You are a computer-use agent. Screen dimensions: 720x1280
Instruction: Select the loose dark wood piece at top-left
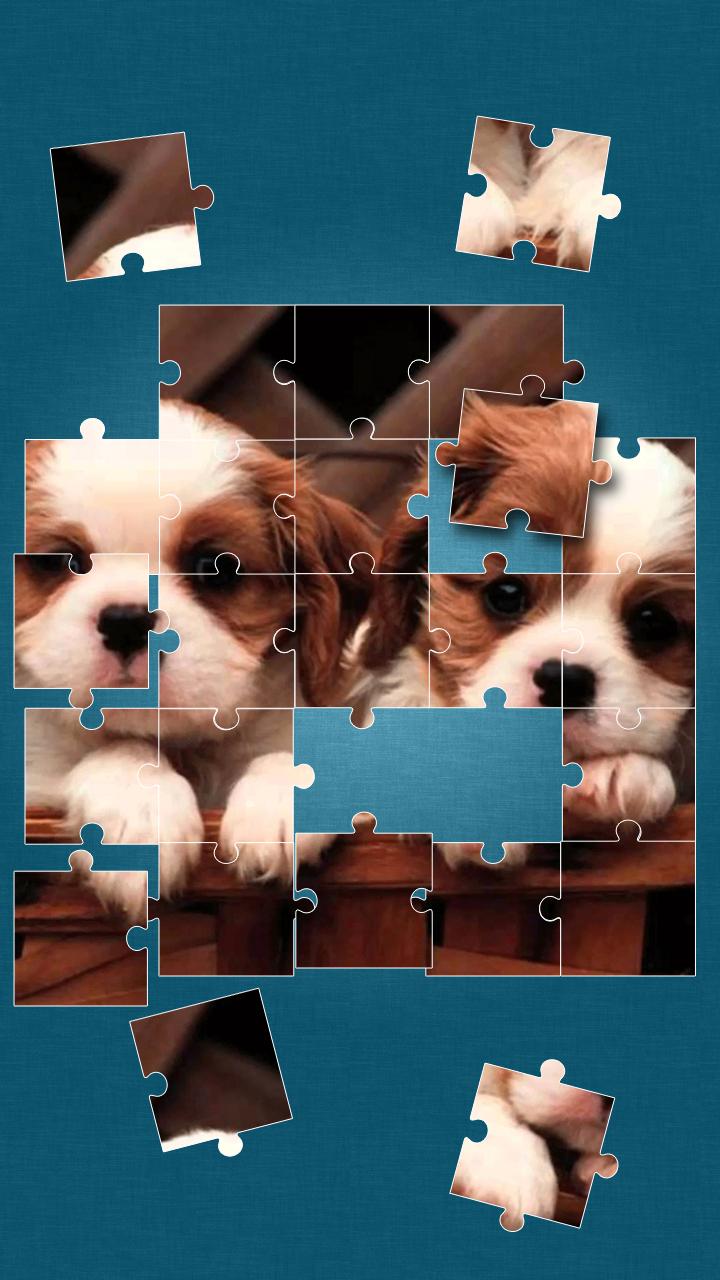coord(125,207)
